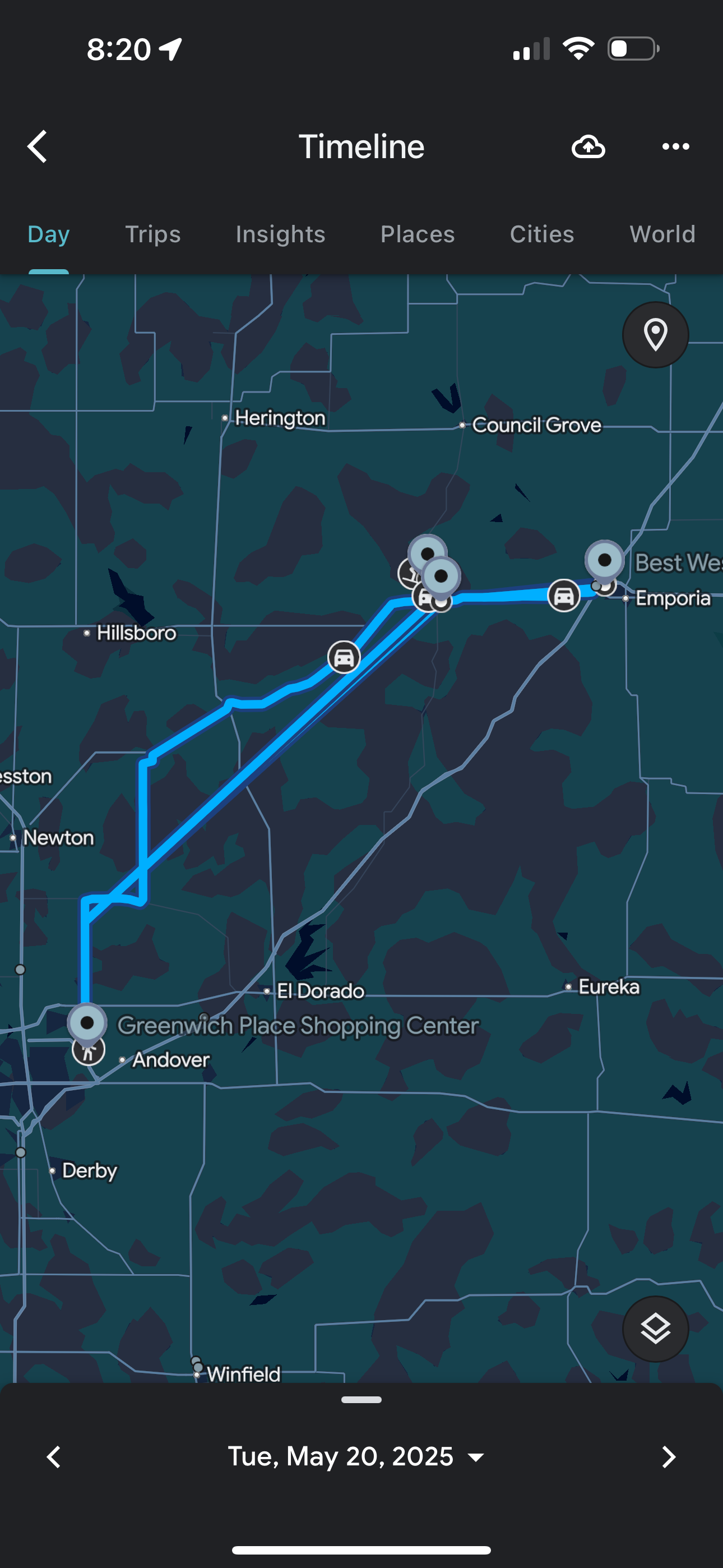The height and width of the screenshot is (1568, 723).
Task: Select the Day tab
Action: point(49,234)
